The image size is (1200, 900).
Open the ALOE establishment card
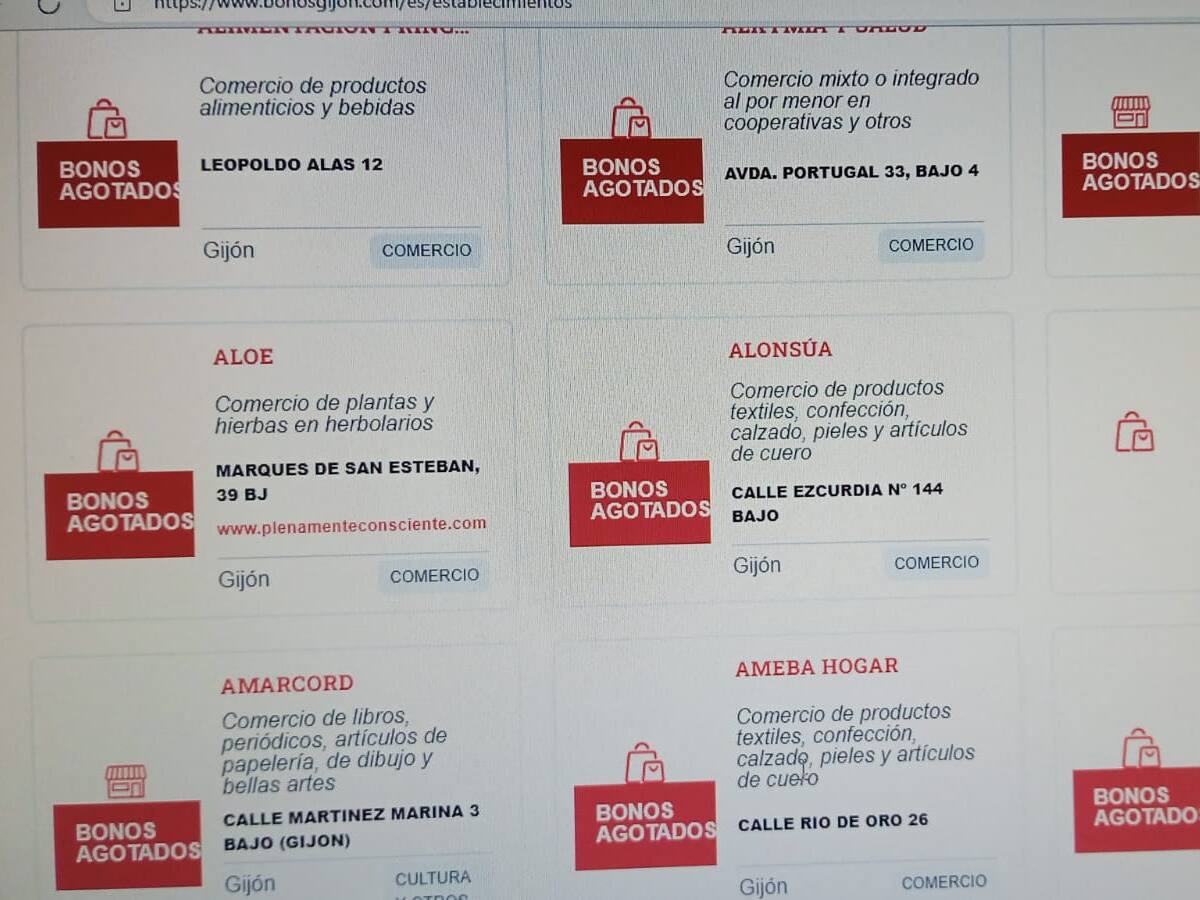click(x=243, y=357)
